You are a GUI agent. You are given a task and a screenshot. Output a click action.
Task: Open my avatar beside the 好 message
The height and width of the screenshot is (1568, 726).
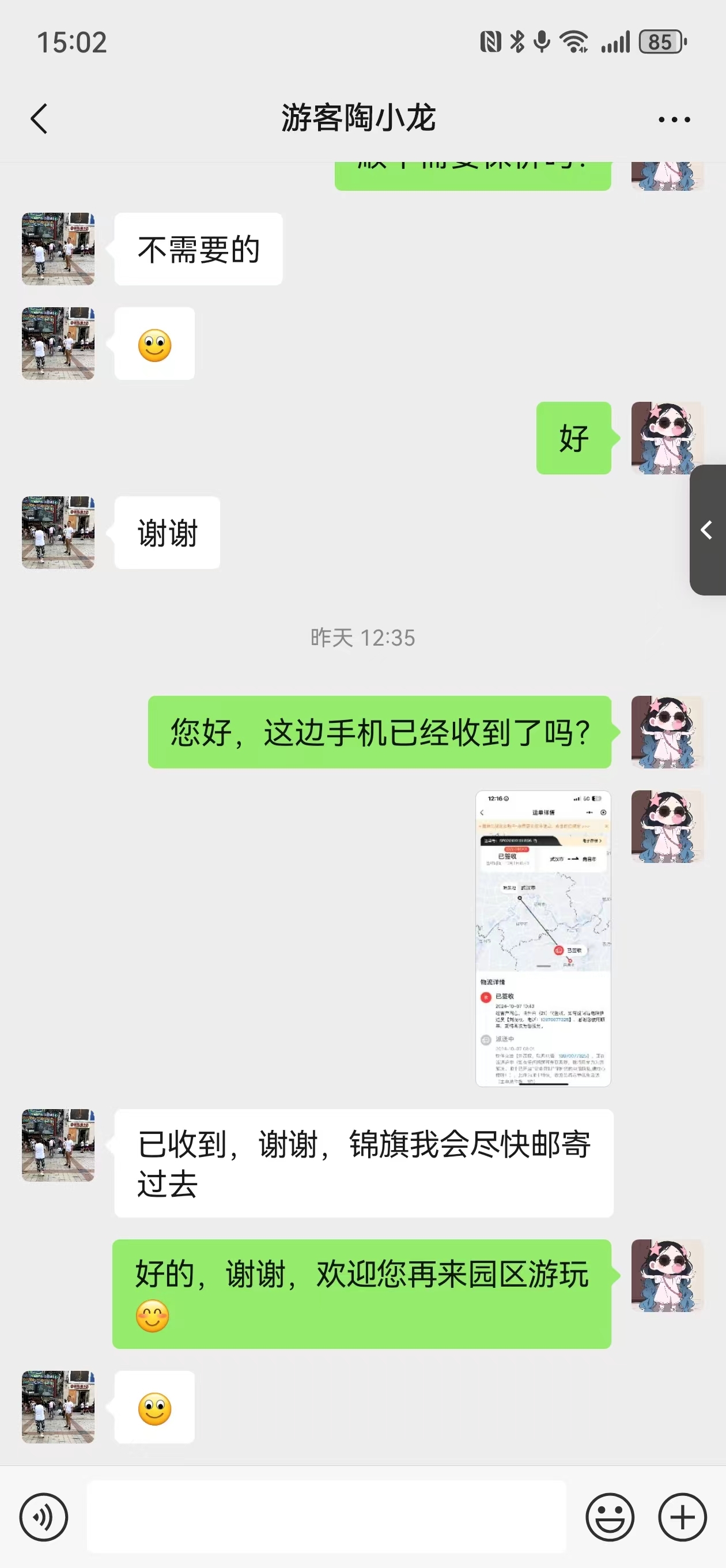coord(667,437)
